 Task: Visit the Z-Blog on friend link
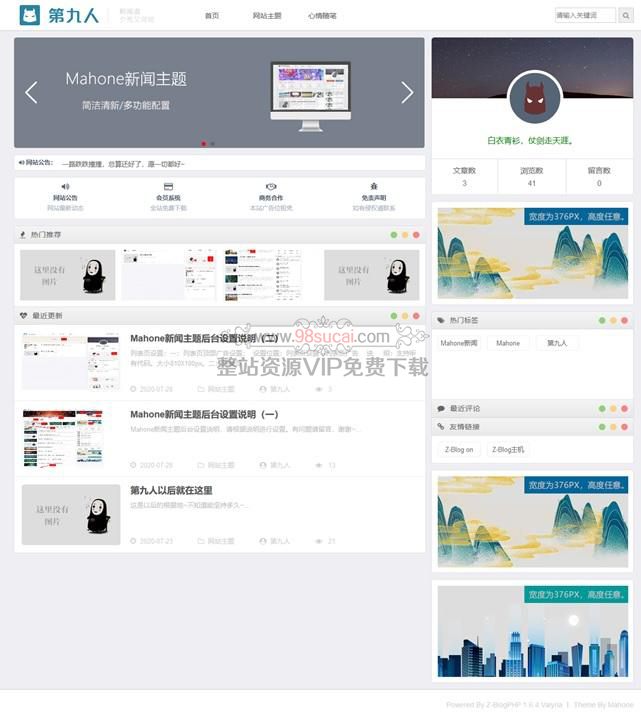coord(459,450)
